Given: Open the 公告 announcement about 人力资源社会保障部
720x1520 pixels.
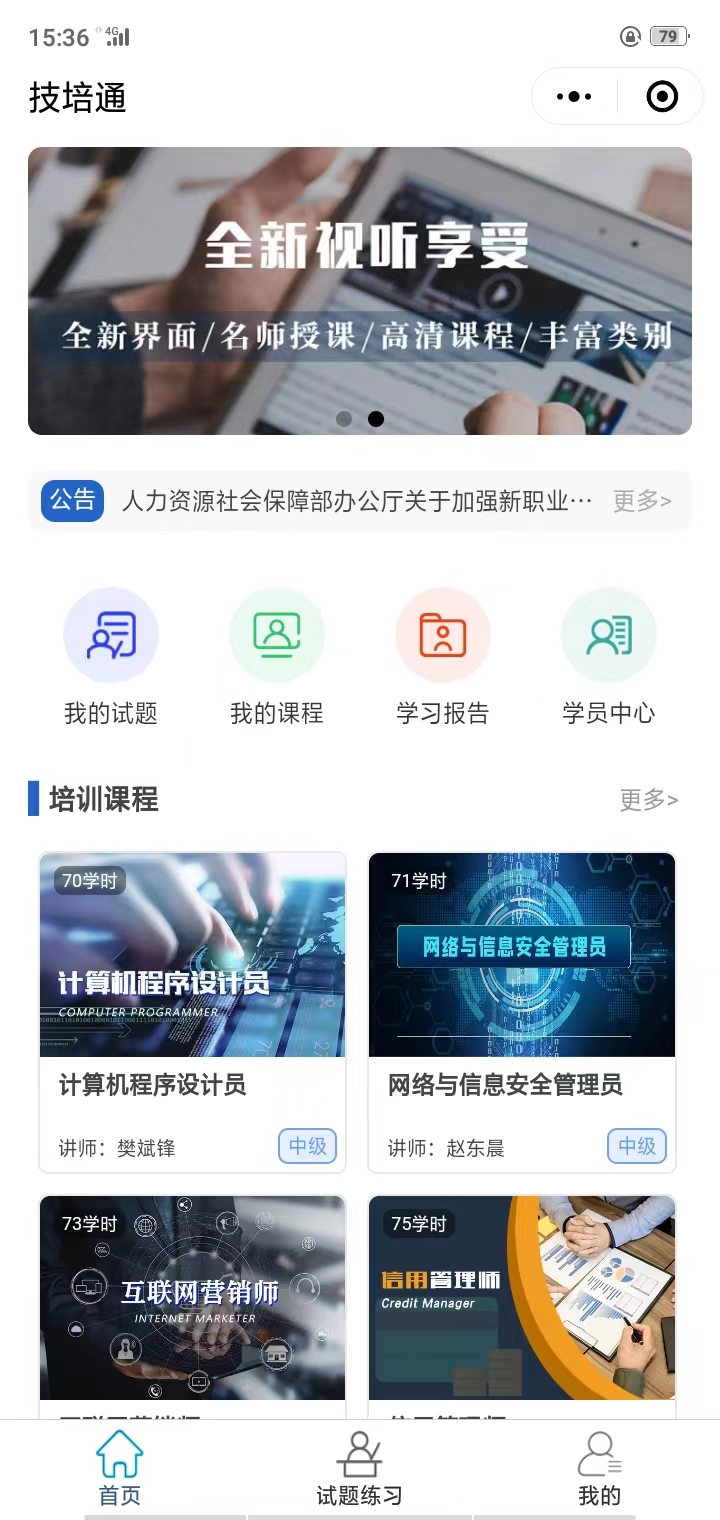Looking at the screenshot, I should 357,501.
